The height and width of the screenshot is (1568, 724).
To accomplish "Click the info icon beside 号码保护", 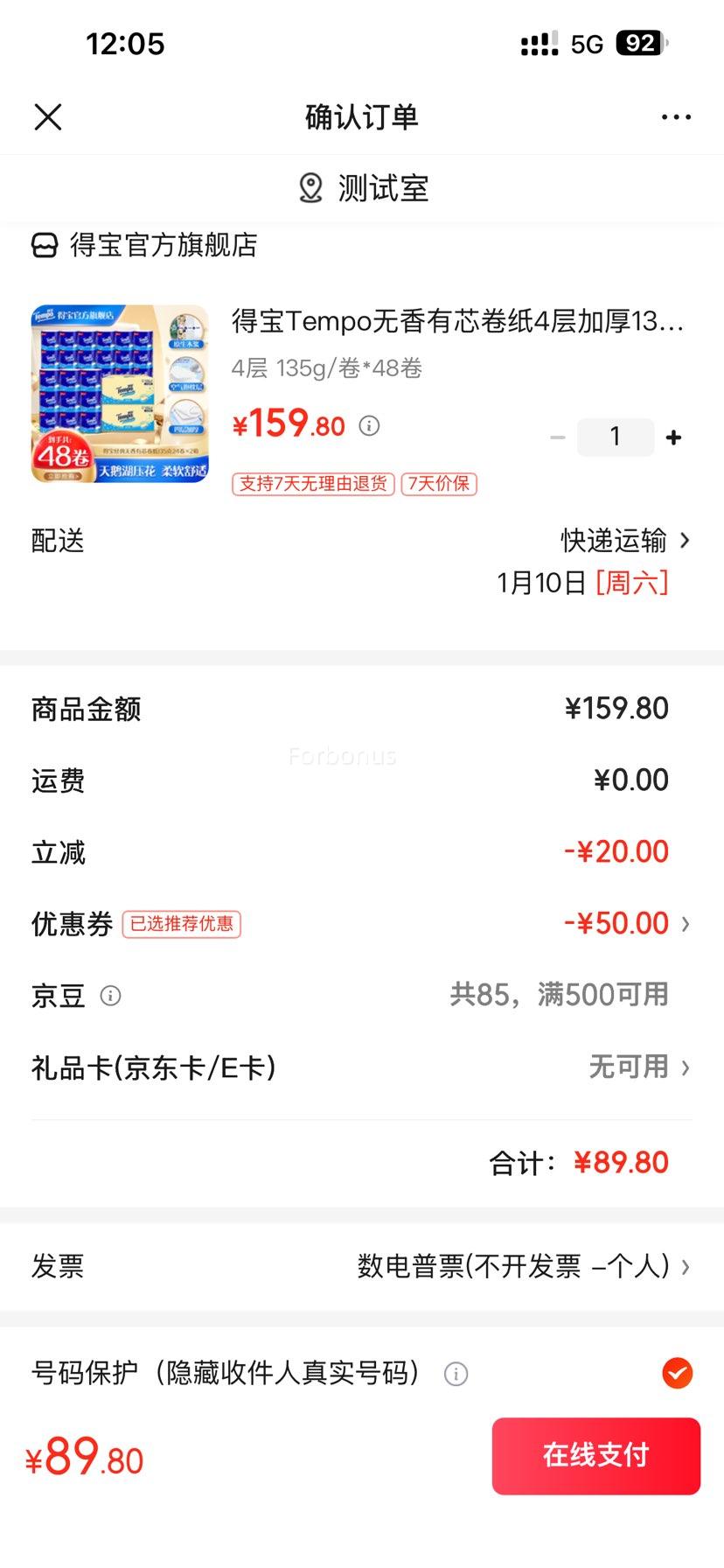I will pos(456,1374).
